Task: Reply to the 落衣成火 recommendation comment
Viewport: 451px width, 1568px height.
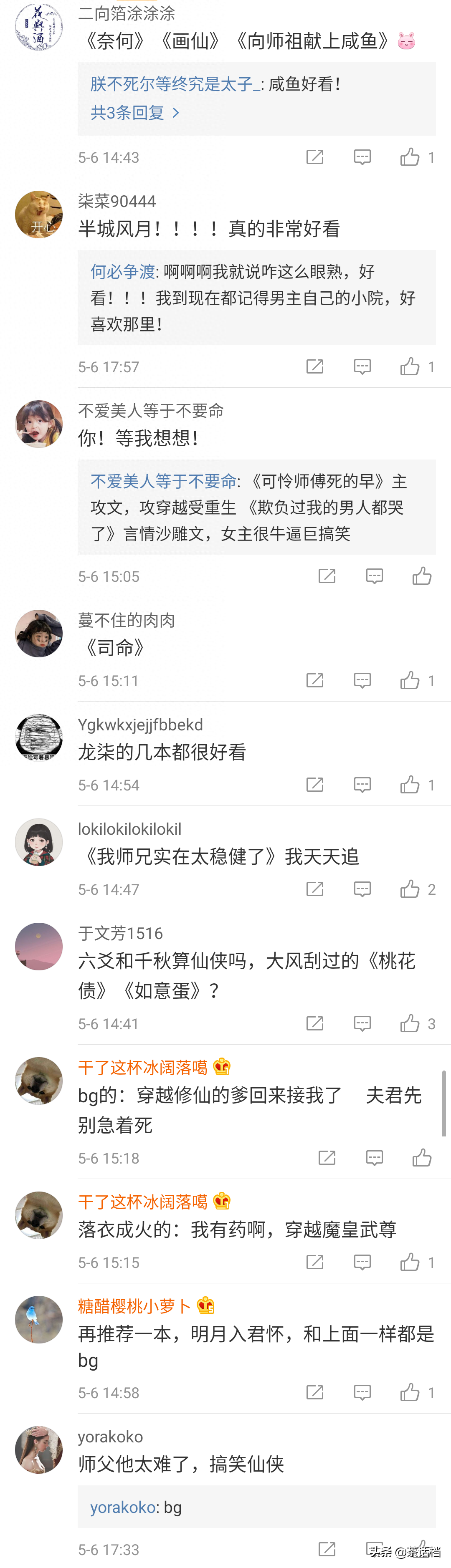Action: coord(362,1262)
